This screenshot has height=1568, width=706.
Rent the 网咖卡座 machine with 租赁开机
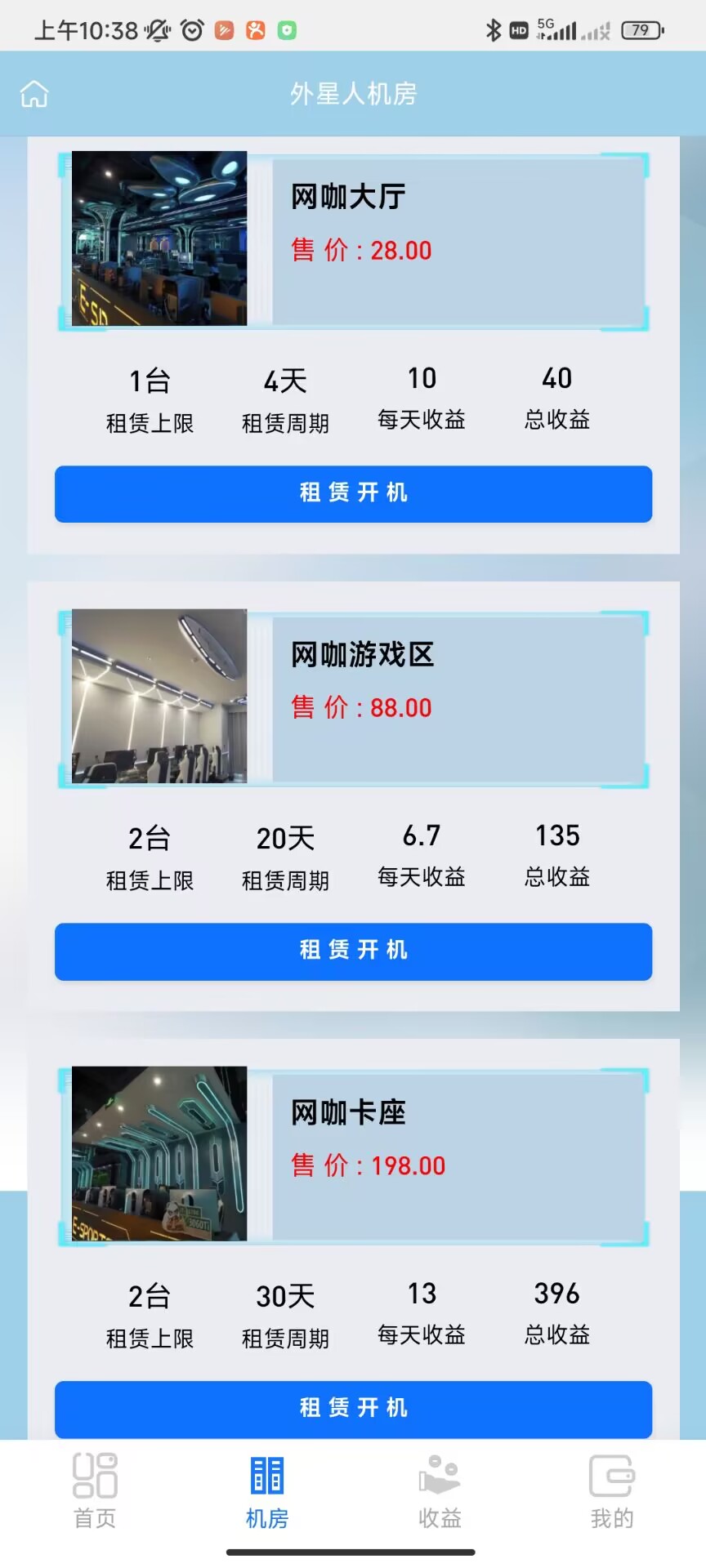coord(353,1408)
